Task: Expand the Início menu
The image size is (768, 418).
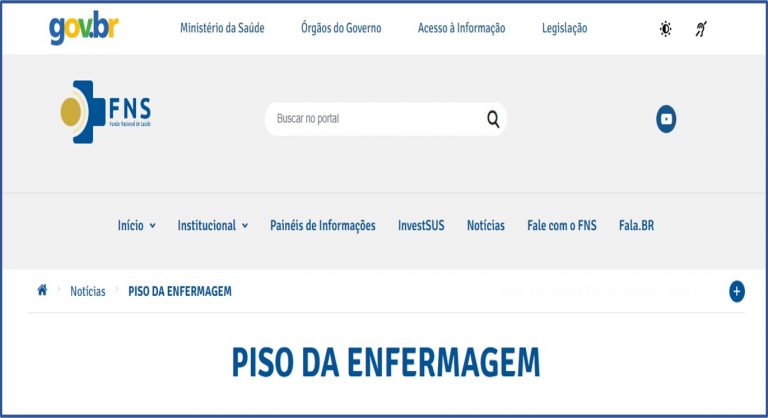Action: (x=137, y=226)
